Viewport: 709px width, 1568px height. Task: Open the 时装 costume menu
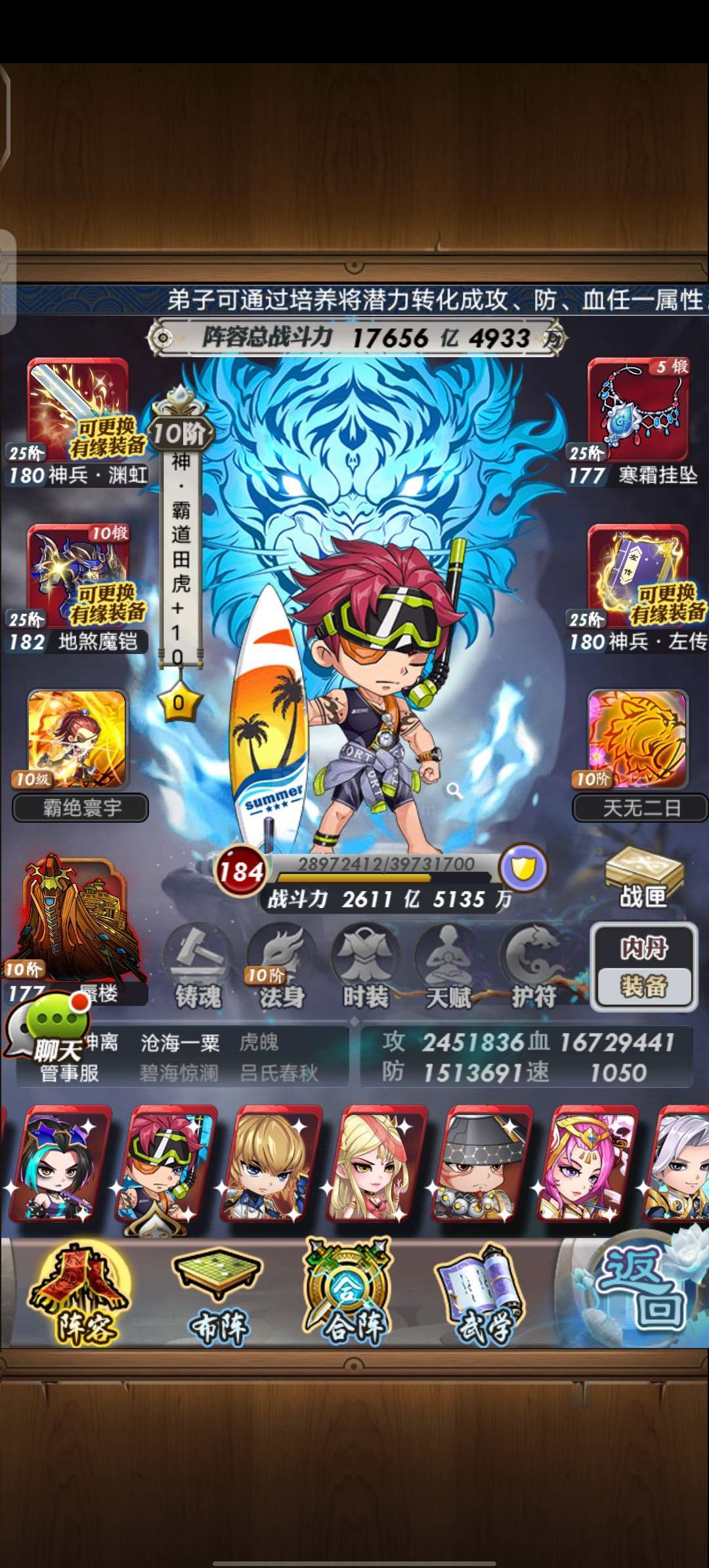(x=365, y=967)
